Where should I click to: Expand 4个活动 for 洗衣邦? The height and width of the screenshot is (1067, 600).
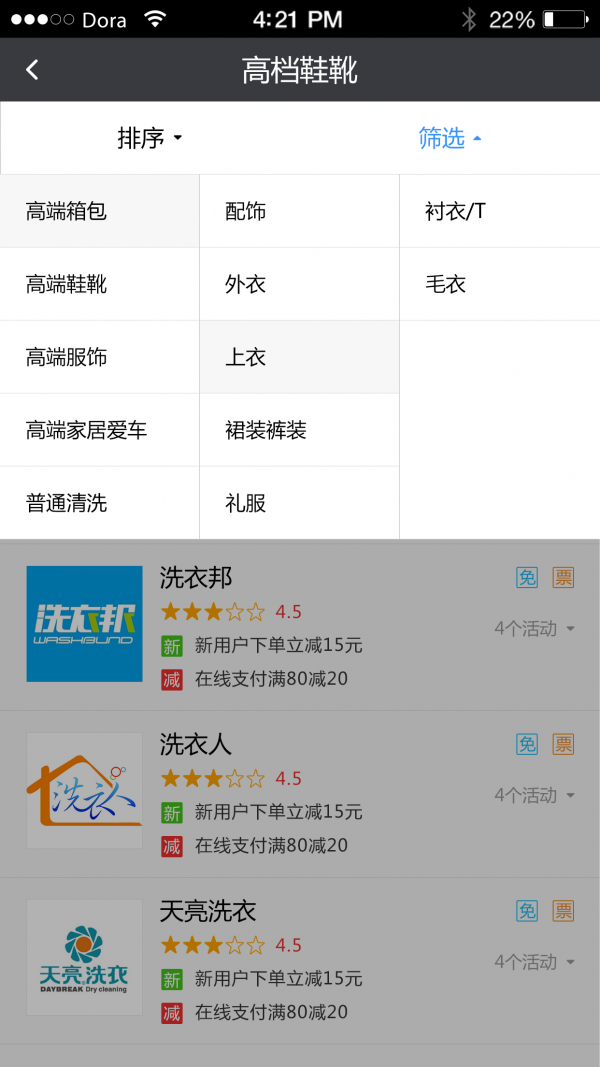534,628
